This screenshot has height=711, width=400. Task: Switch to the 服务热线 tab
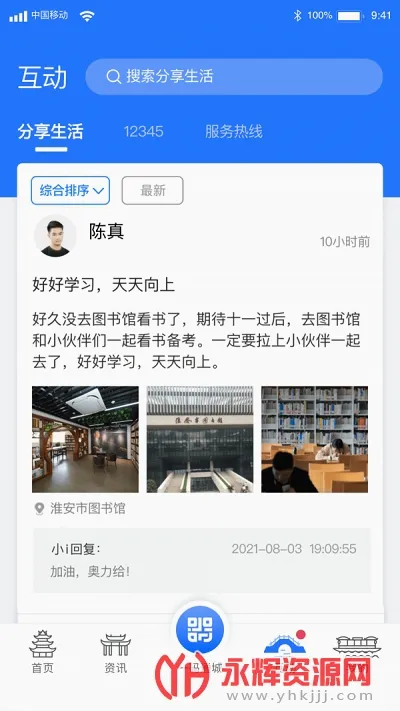tap(234, 132)
